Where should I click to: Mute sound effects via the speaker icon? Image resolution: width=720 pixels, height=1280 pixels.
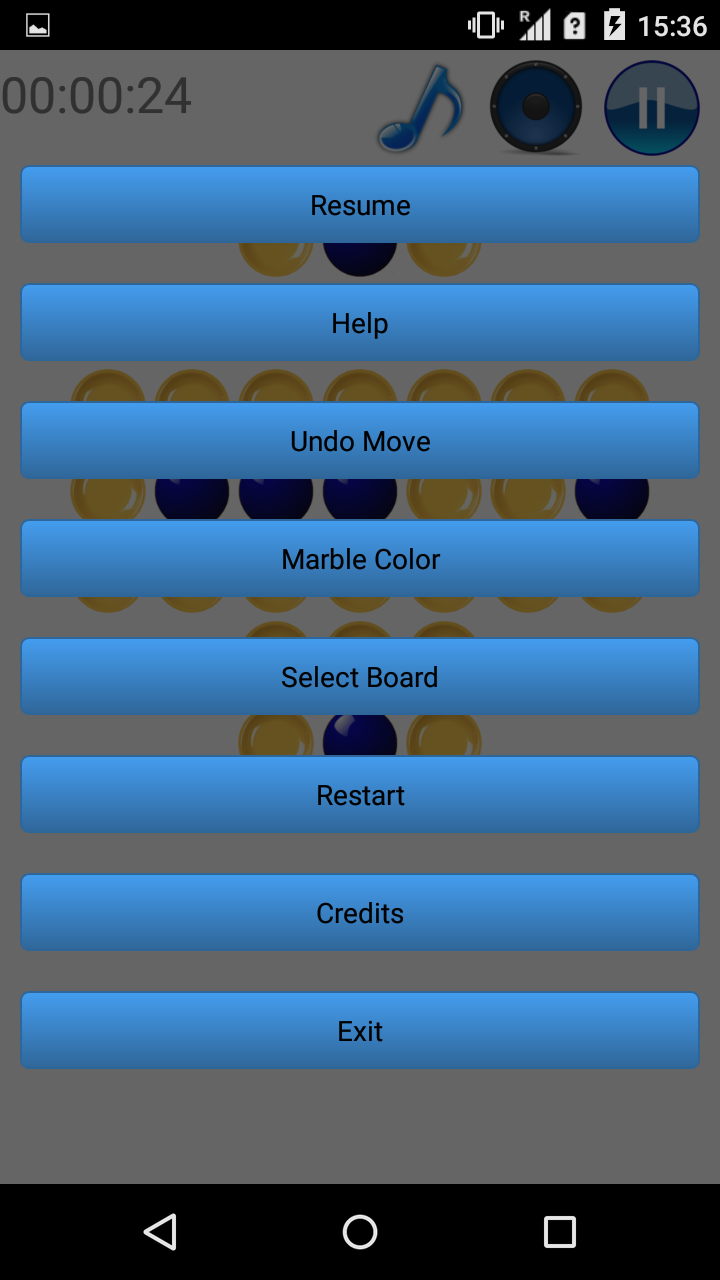click(535, 107)
